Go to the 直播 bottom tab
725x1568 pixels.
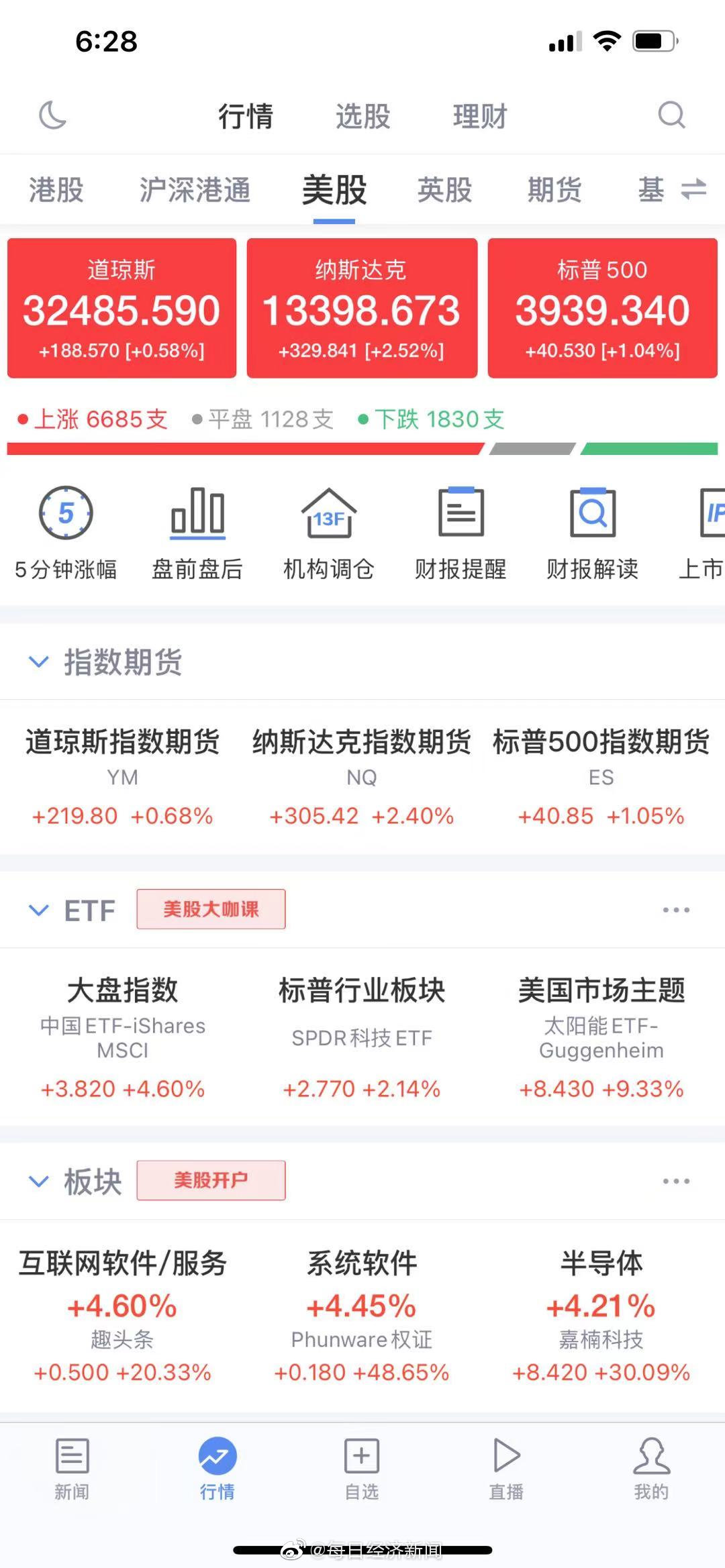pyautogui.click(x=506, y=1469)
